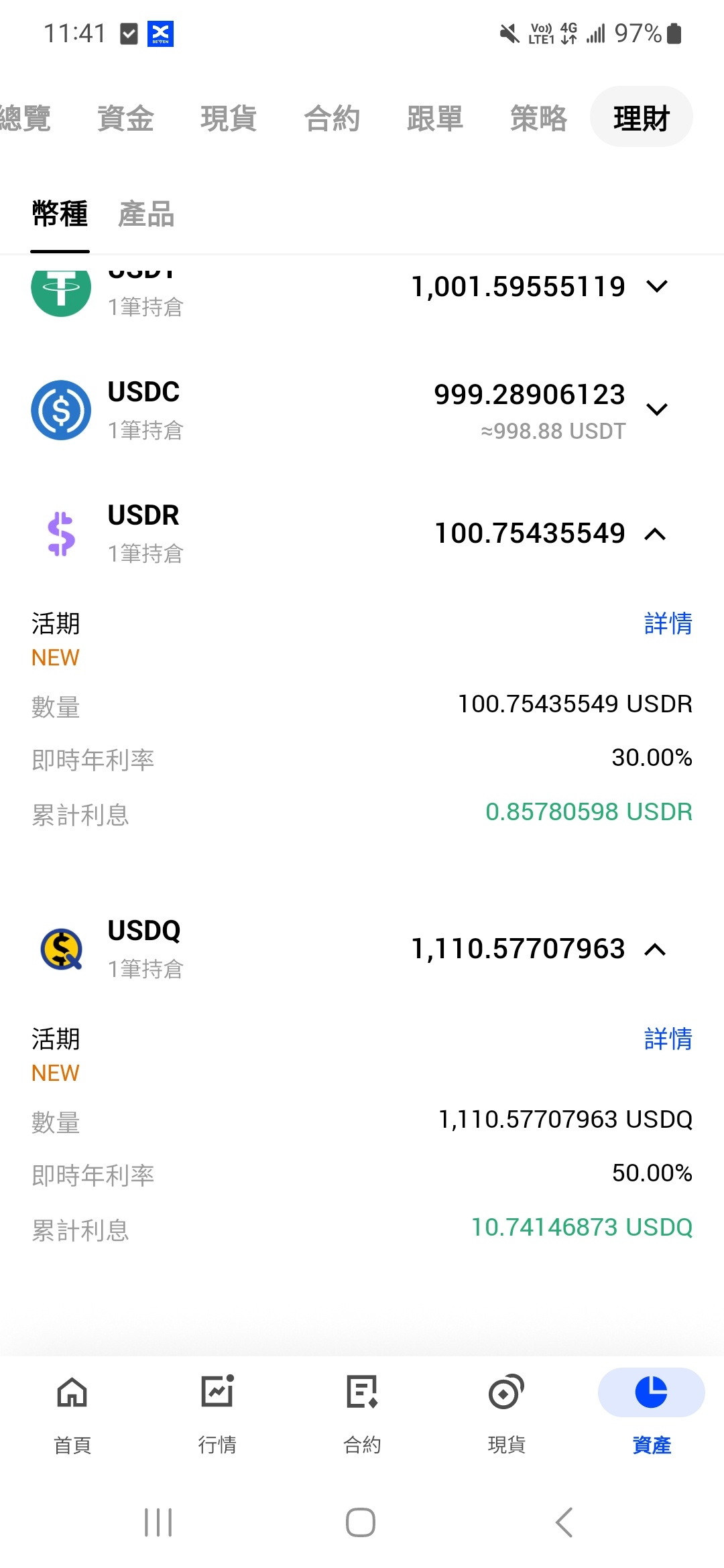This screenshot has height=1568, width=724.
Task: Select the 策略 tab
Action: click(538, 118)
